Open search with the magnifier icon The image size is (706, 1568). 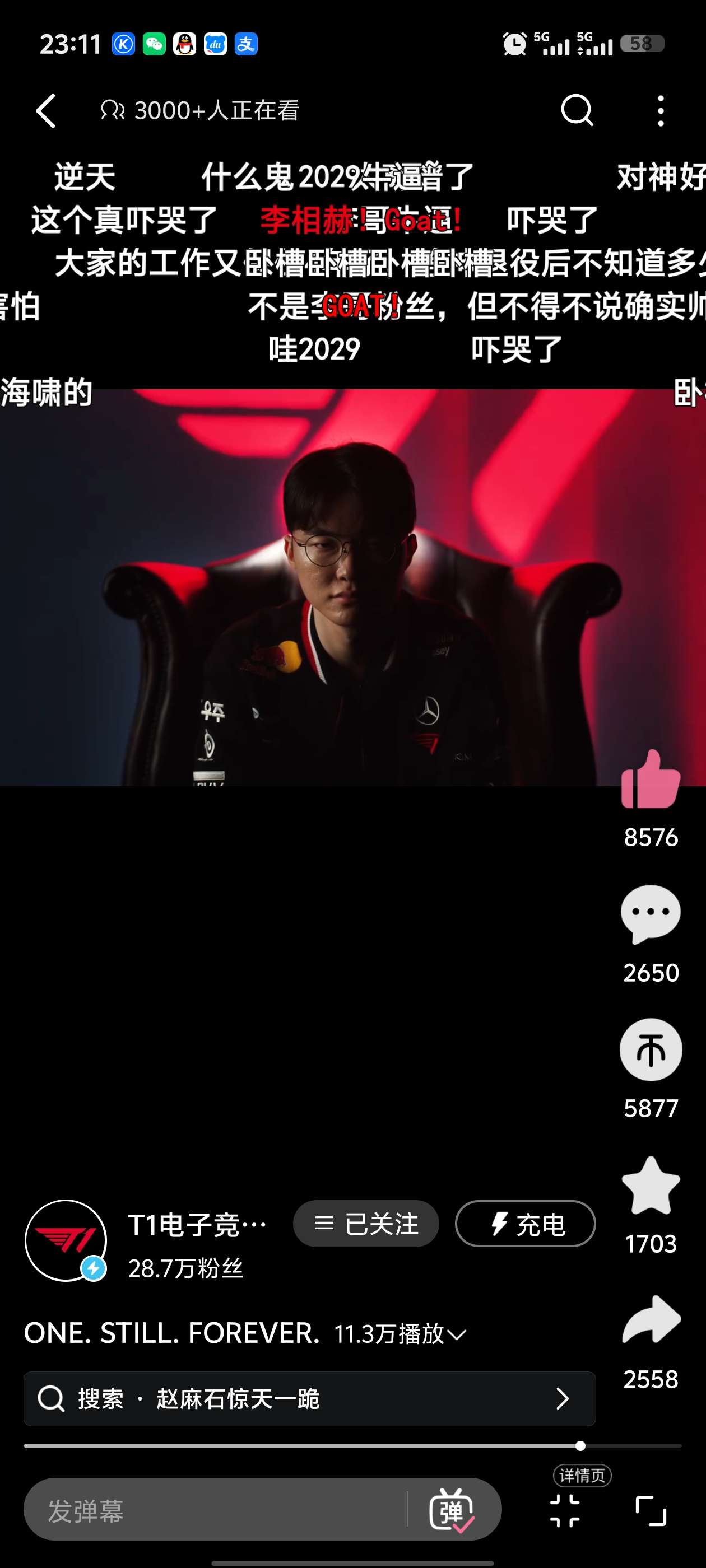pos(576,110)
